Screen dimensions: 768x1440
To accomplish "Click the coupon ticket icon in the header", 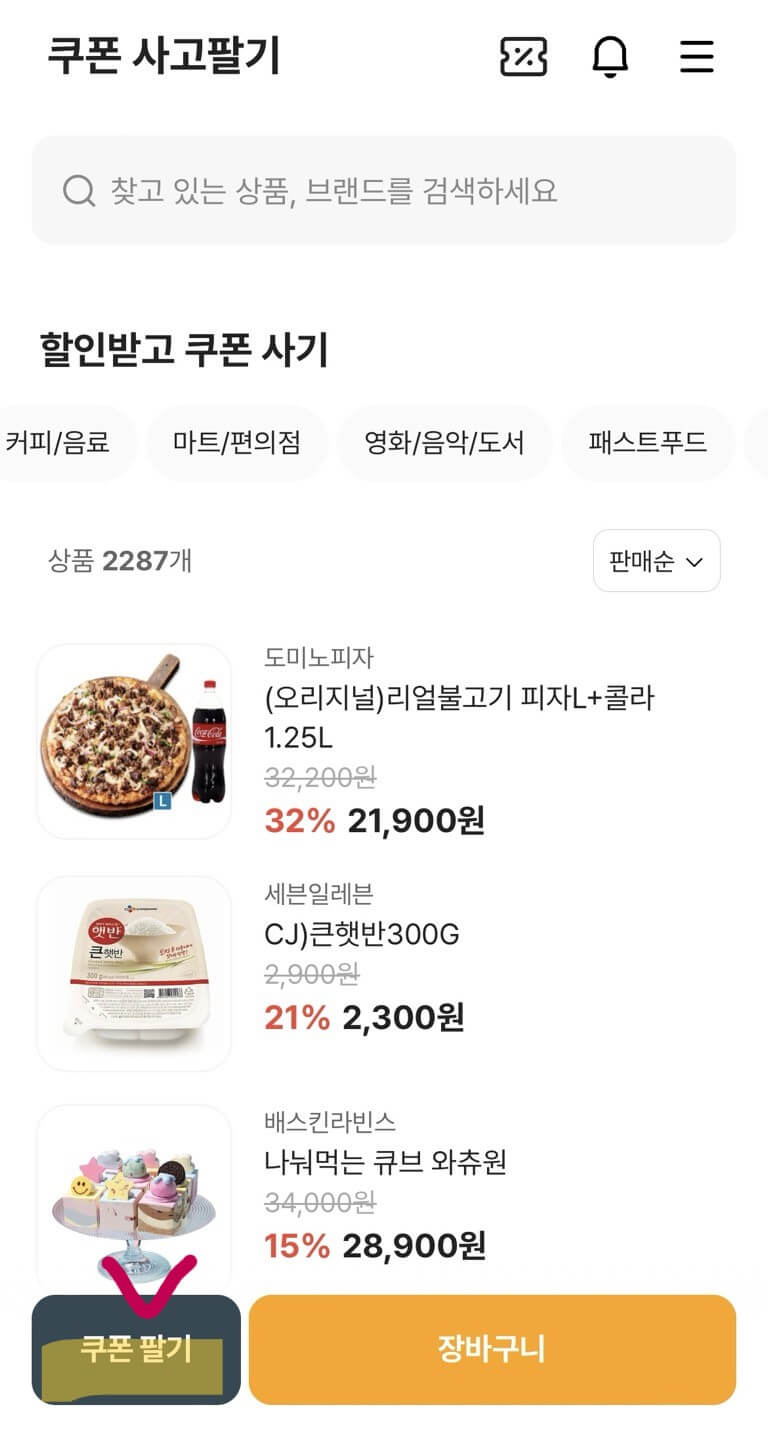I will (525, 59).
